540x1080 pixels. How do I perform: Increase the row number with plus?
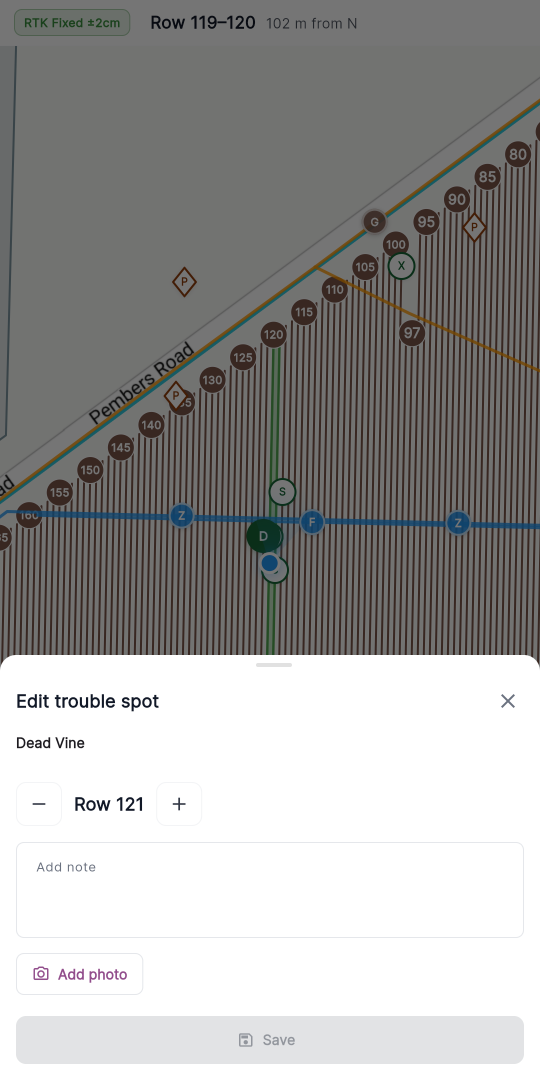click(179, 804)
